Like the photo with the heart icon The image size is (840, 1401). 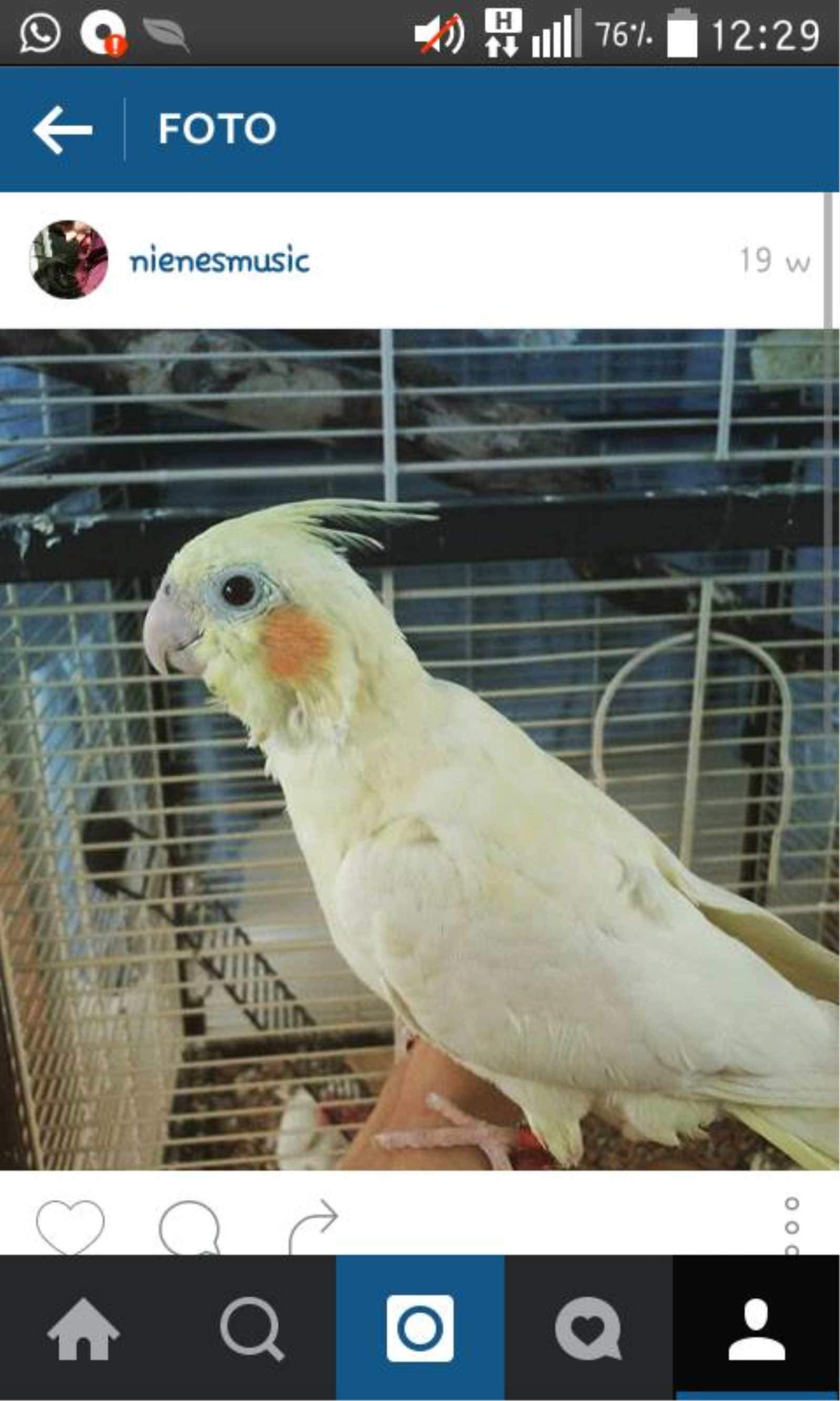[70, 1226]
